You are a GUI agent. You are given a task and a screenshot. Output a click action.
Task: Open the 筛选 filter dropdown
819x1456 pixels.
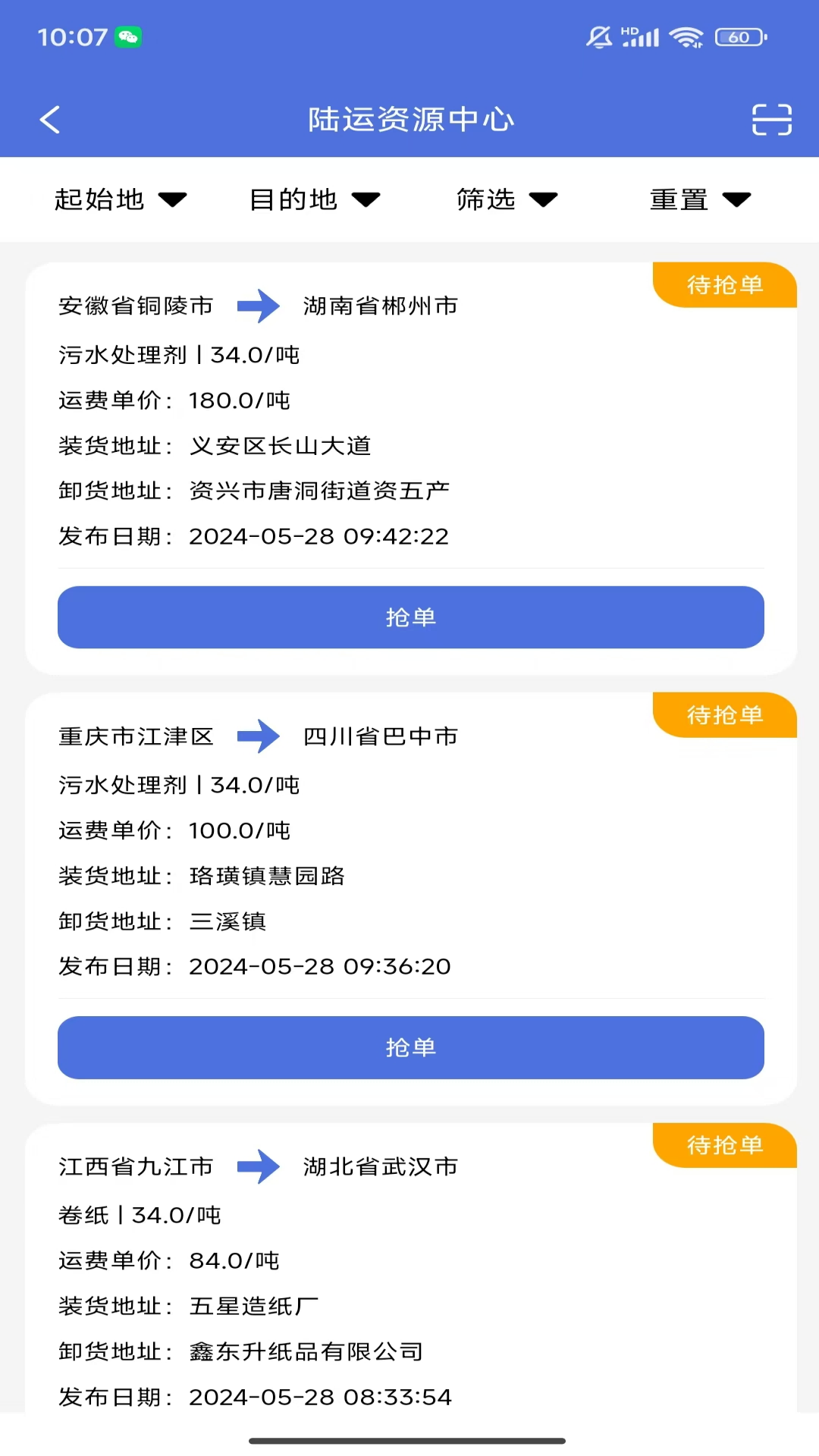[x=507, y=199]
